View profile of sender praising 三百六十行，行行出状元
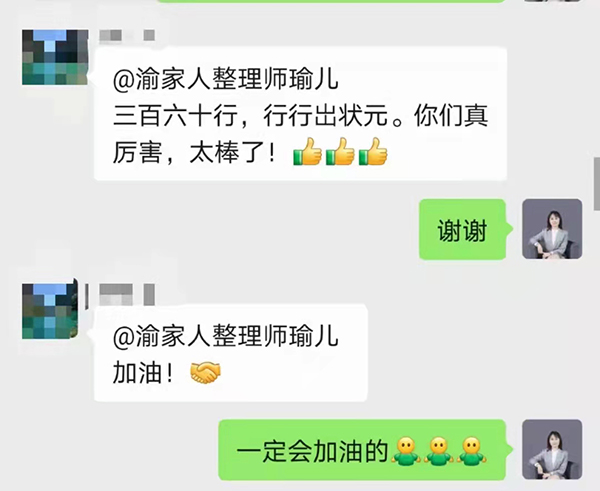This screenshot has width=600, height=491. pyautogui.click(x=51, y=59)
